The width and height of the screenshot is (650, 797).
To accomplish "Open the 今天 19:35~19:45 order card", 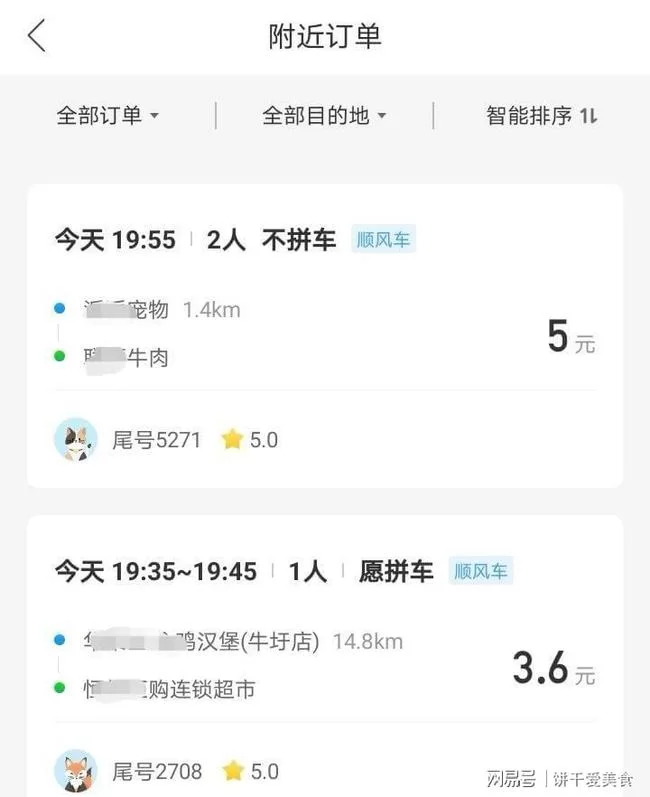I will pos(324,650).
